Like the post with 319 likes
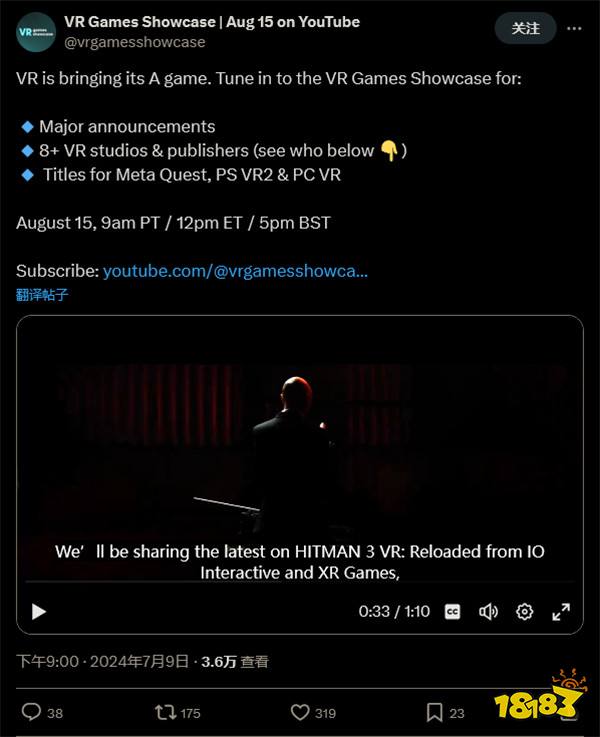 click(300, 712)
